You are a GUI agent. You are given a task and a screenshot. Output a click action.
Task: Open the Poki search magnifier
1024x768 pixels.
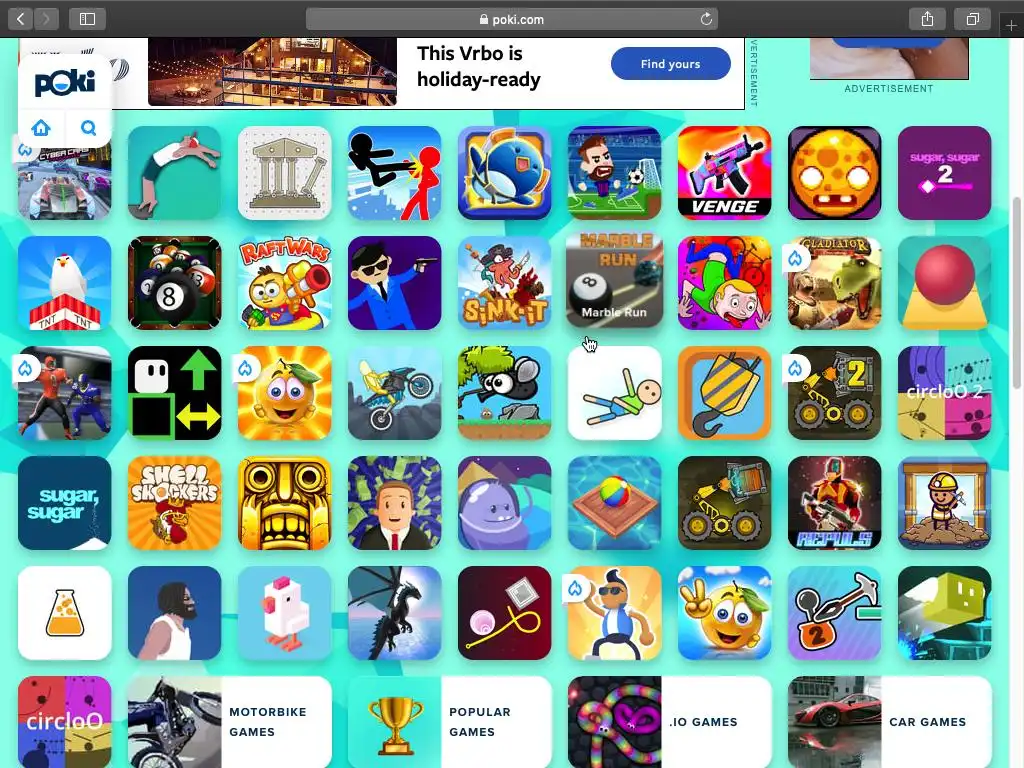pos(89,128)
